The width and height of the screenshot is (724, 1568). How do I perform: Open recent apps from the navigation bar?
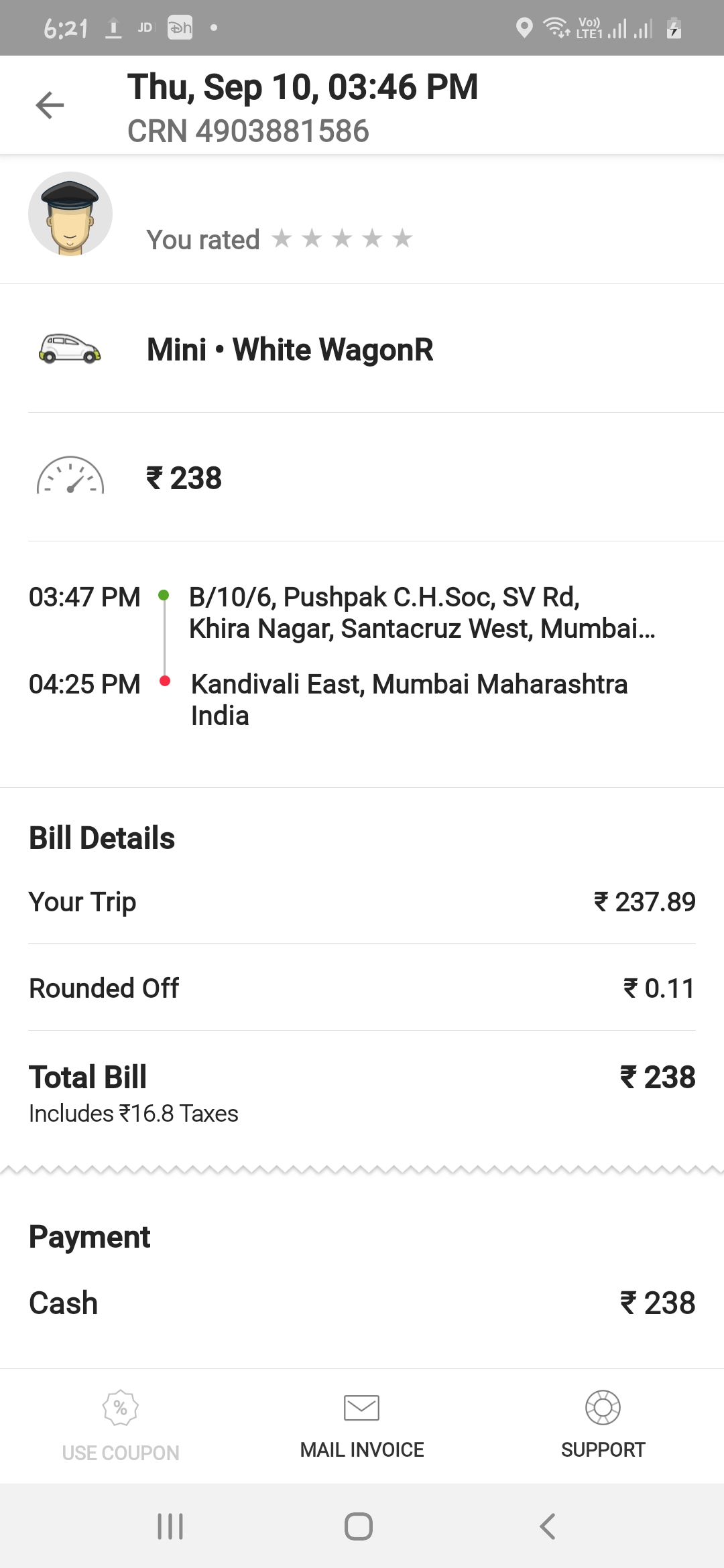170,1526
